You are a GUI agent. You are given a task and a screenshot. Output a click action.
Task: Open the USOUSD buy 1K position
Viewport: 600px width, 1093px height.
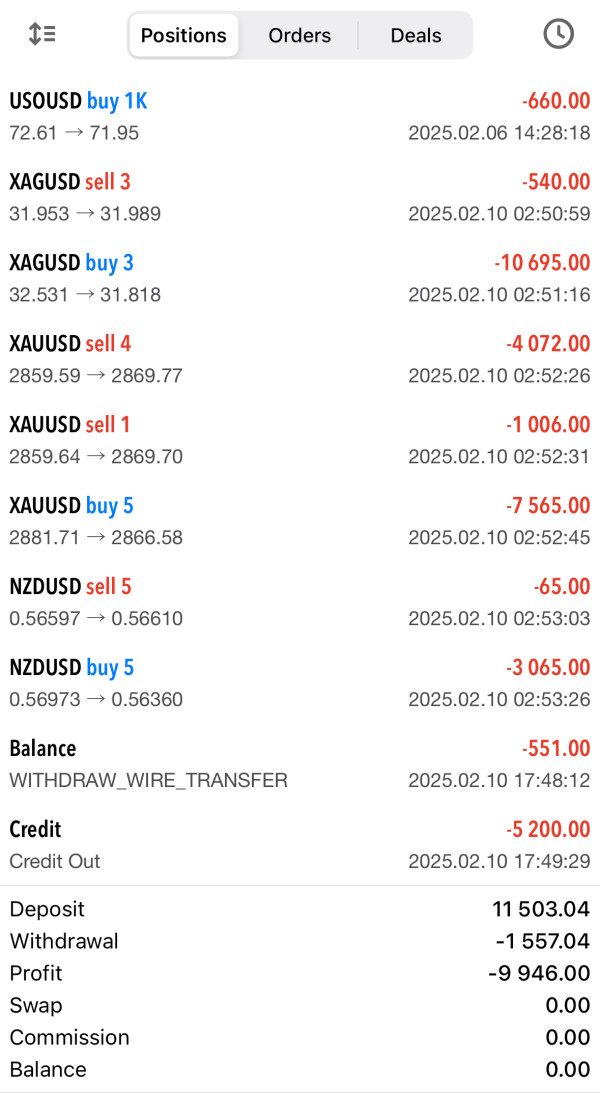tap(300, 116)
